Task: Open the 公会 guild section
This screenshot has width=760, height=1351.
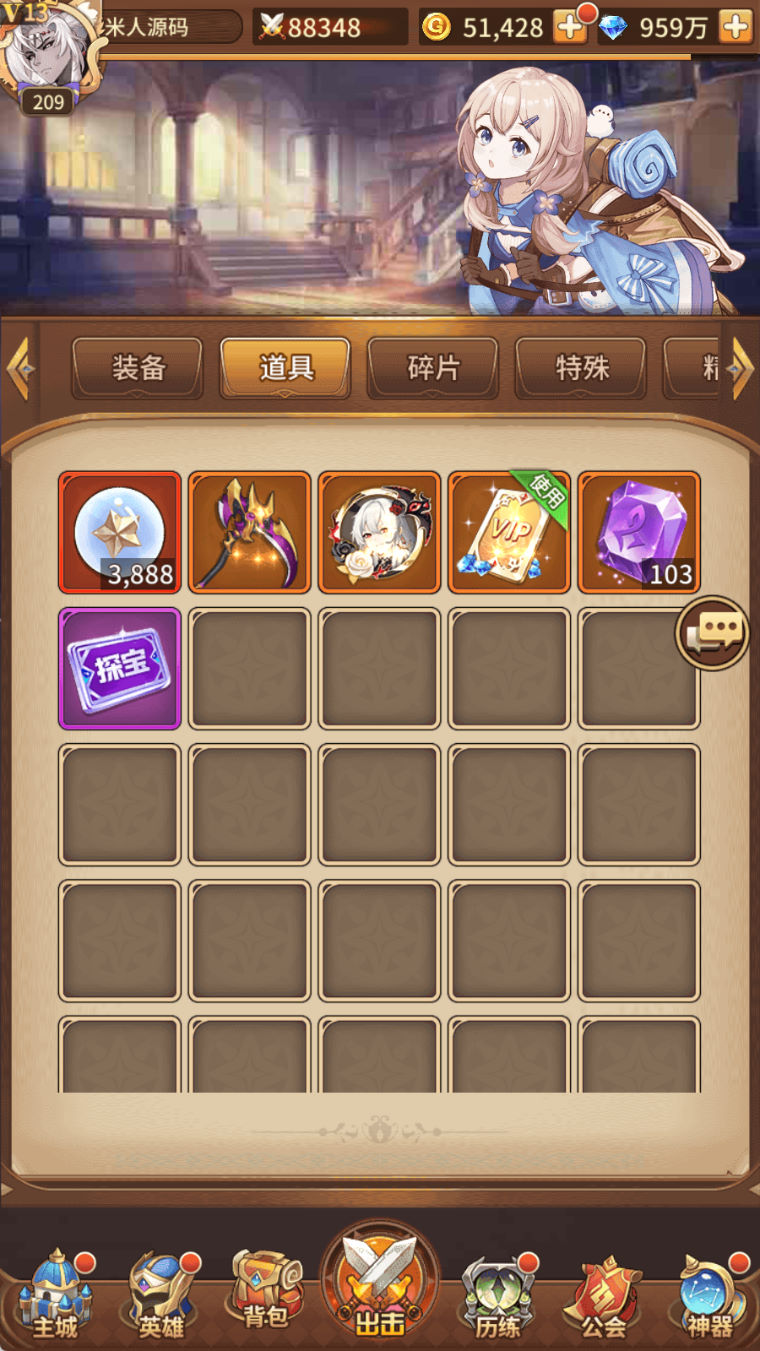Action: pyautogui.click(x=603, y=1295)
